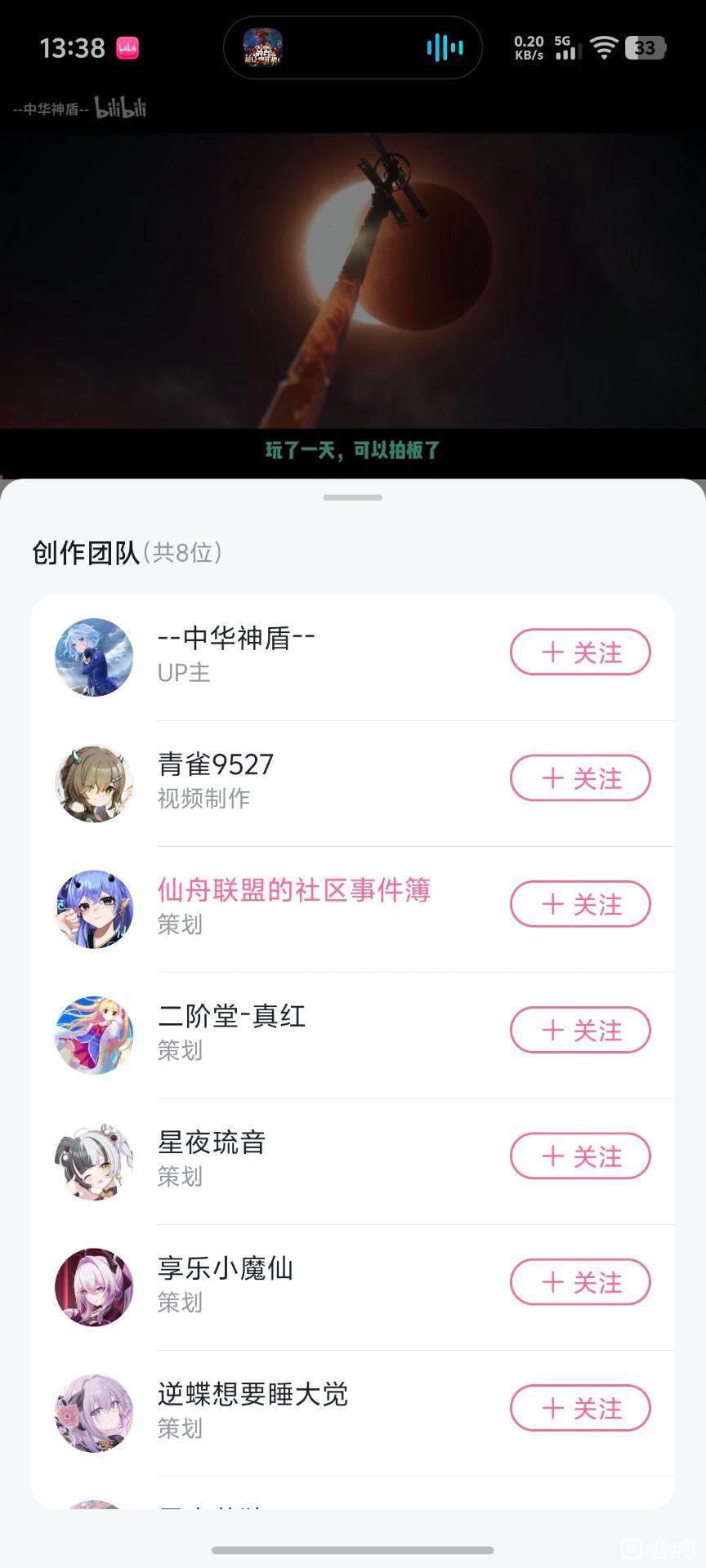View 仙舟联盟的社区事件簿 profile page
The image size is (706, 1568).
point(94,909)
